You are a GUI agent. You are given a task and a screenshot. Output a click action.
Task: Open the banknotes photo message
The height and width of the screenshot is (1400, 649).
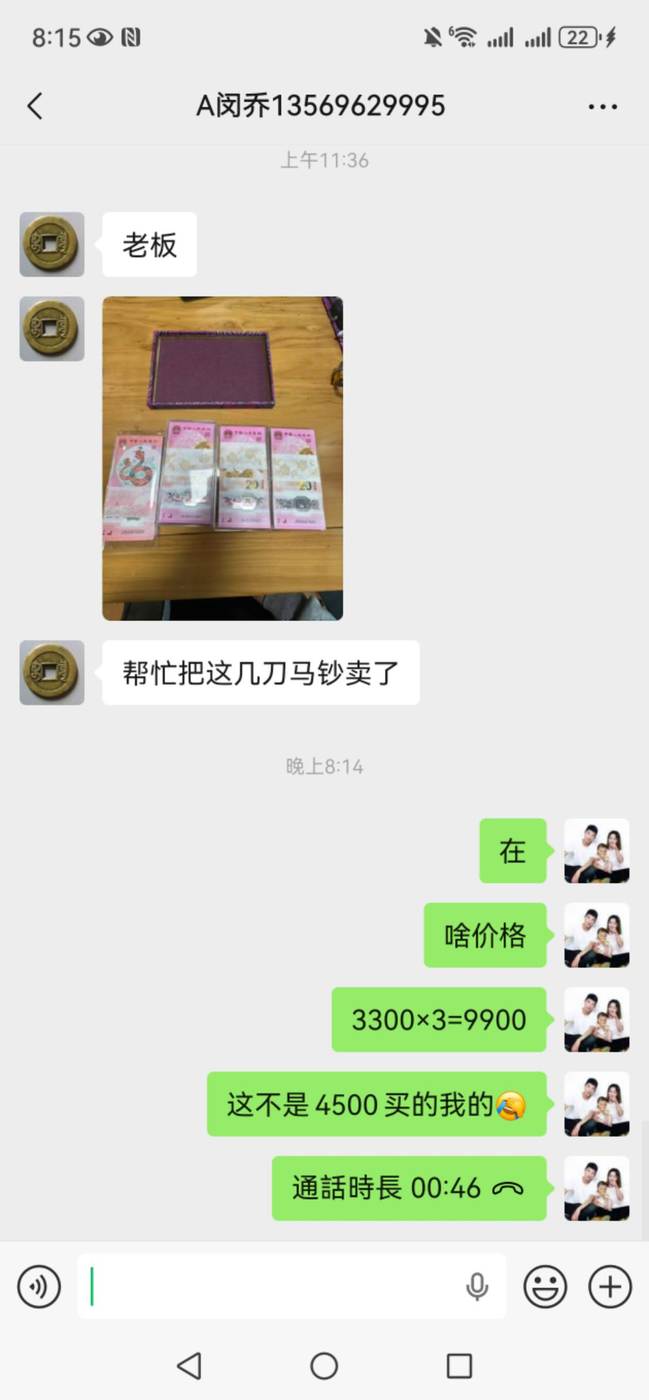pyautogui.click(x=222, y=458)
